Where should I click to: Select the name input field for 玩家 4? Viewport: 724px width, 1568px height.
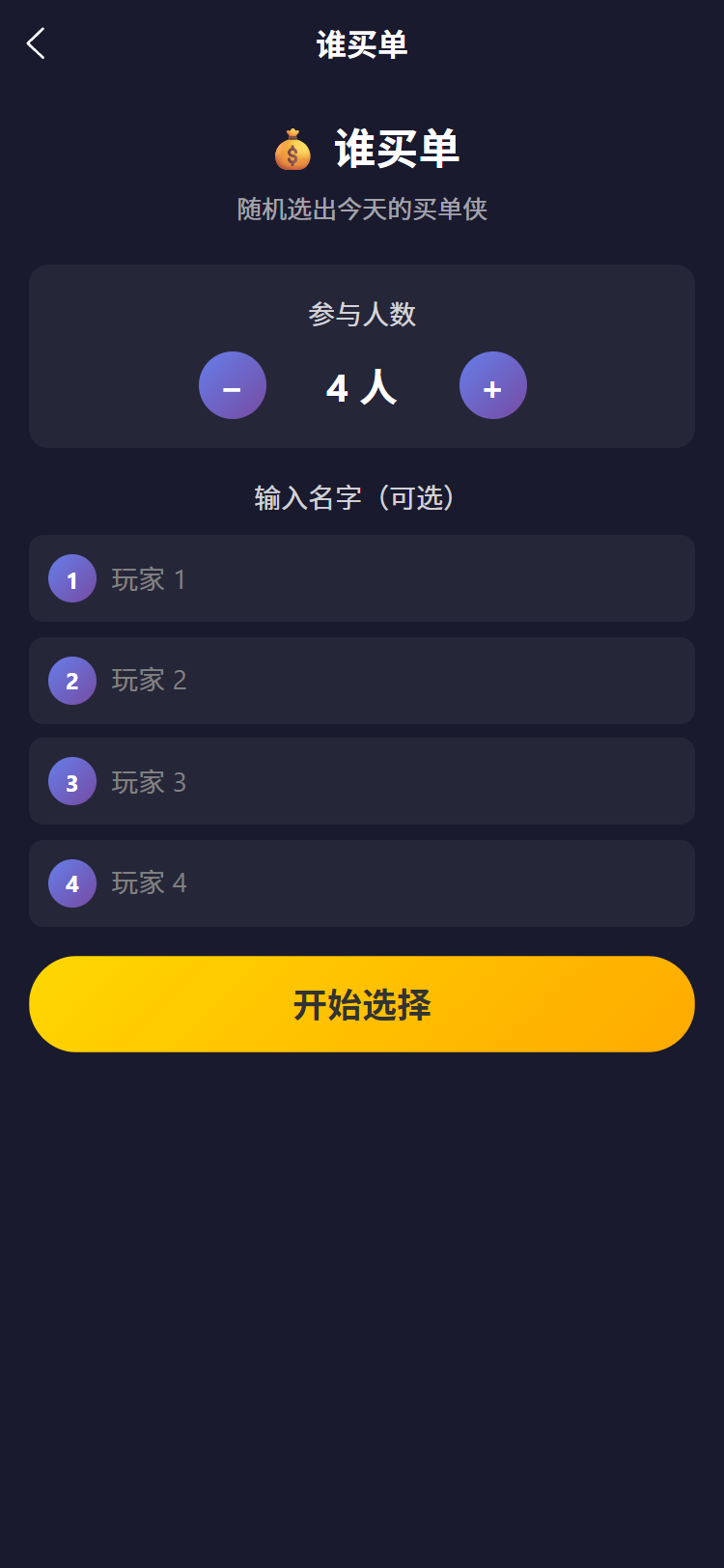(x=386, y=882)
